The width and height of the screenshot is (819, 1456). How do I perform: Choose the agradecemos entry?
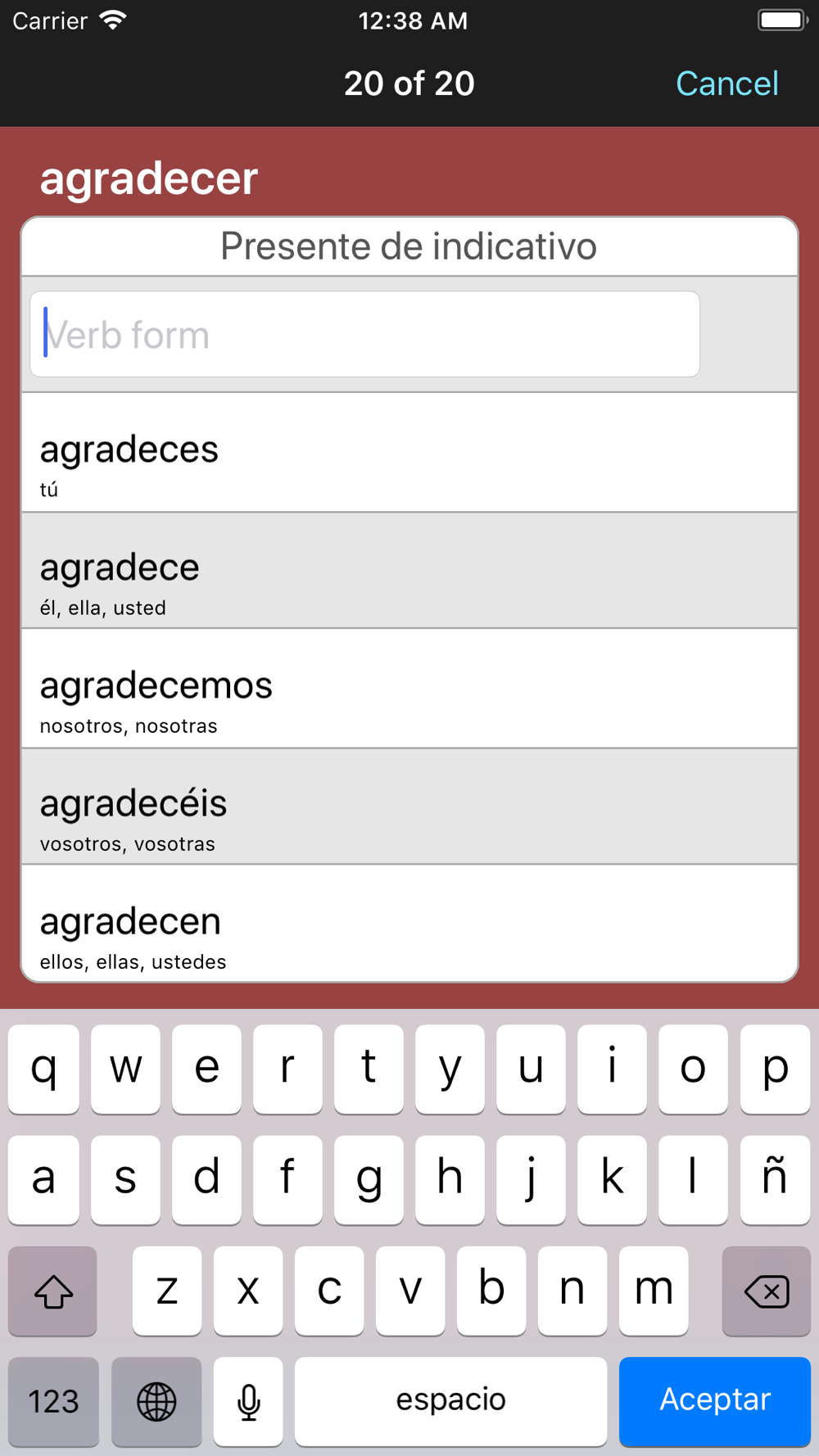pos(409,689)
